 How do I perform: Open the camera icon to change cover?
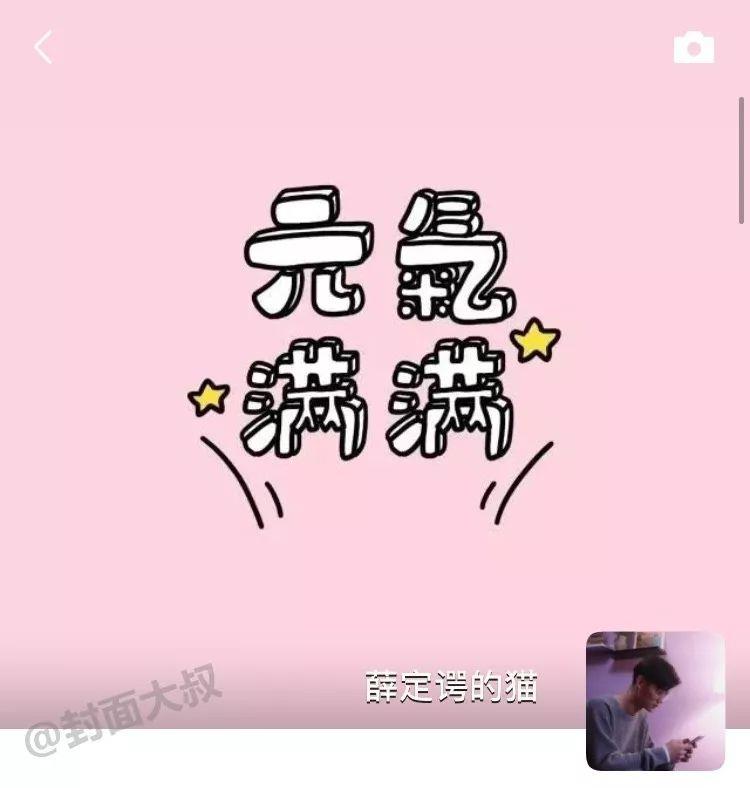tap(693, 48)
